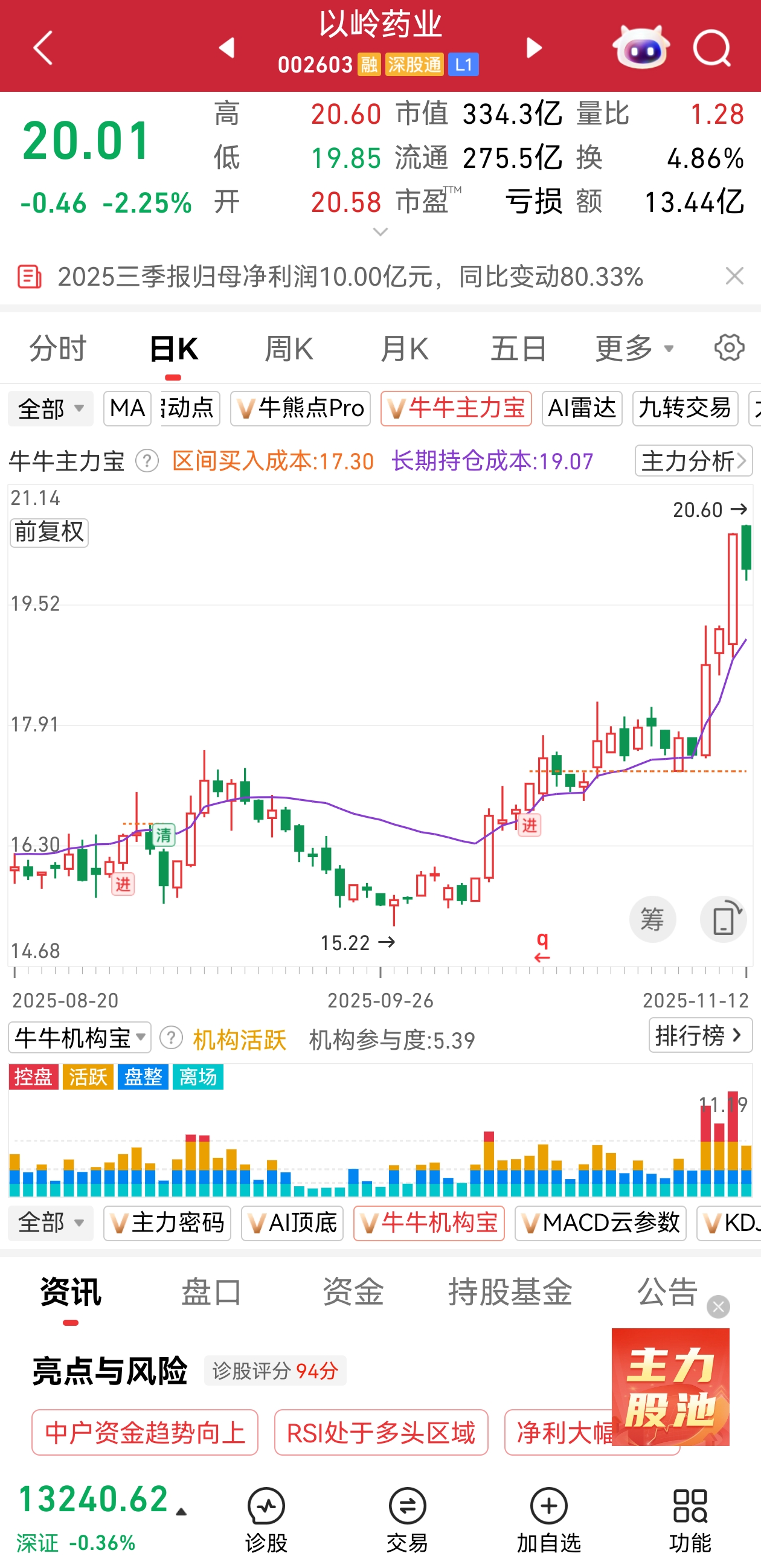The height and width of the screenshot is (1568, 761).
Task: Open 交易 in the bottom bar
Action: 407,1519
